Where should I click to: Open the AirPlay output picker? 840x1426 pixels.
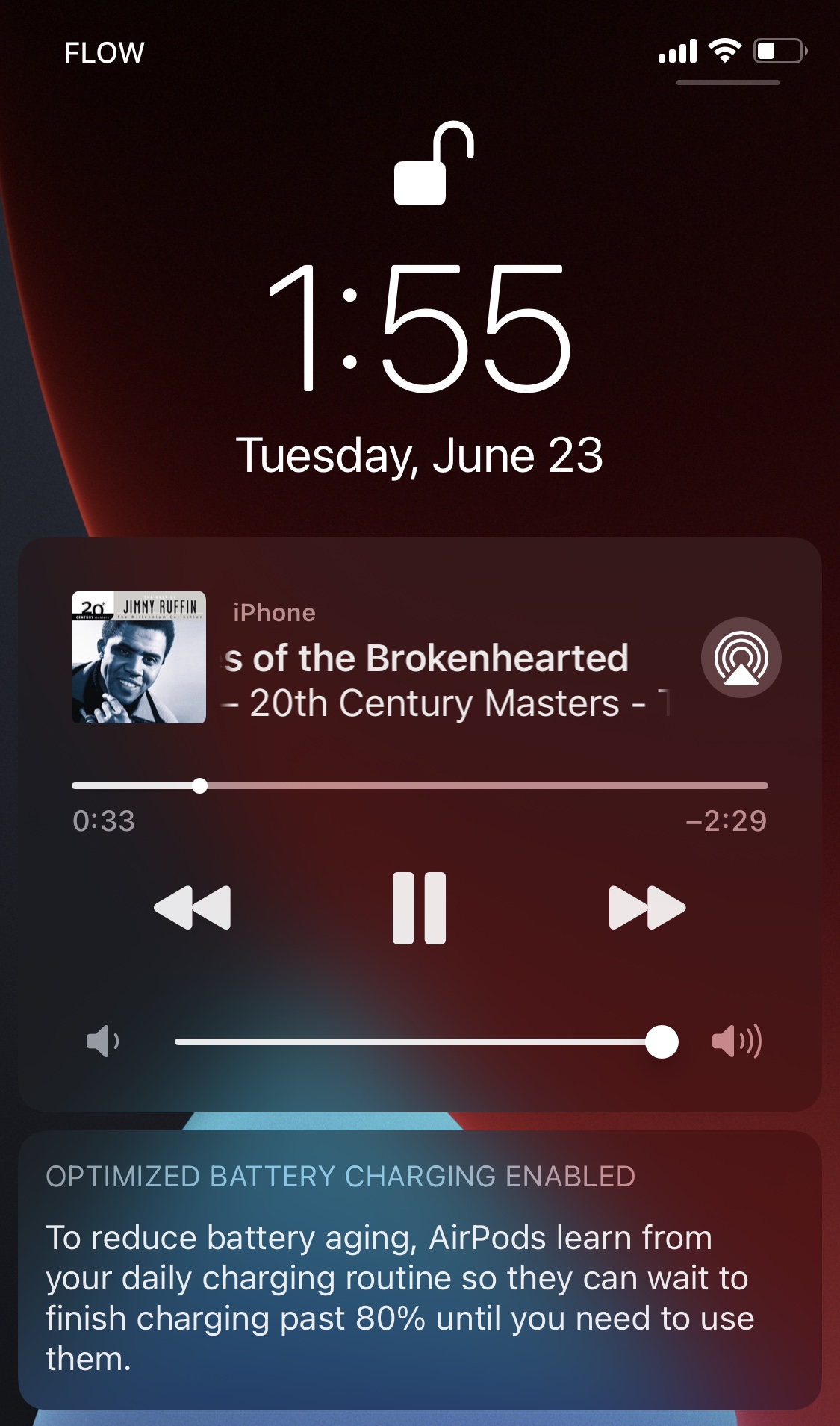741,658
